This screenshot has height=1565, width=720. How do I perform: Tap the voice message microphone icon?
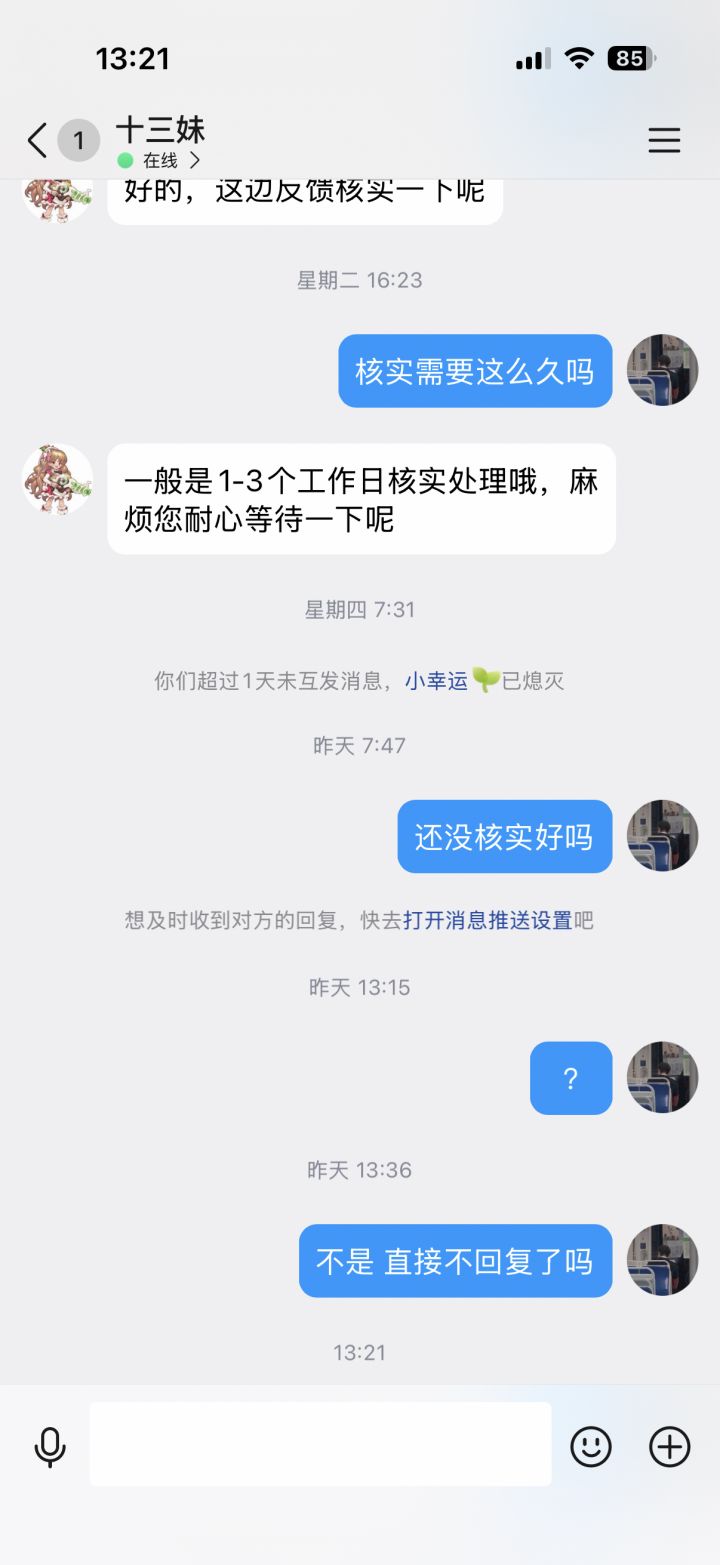coord(47,1445)
